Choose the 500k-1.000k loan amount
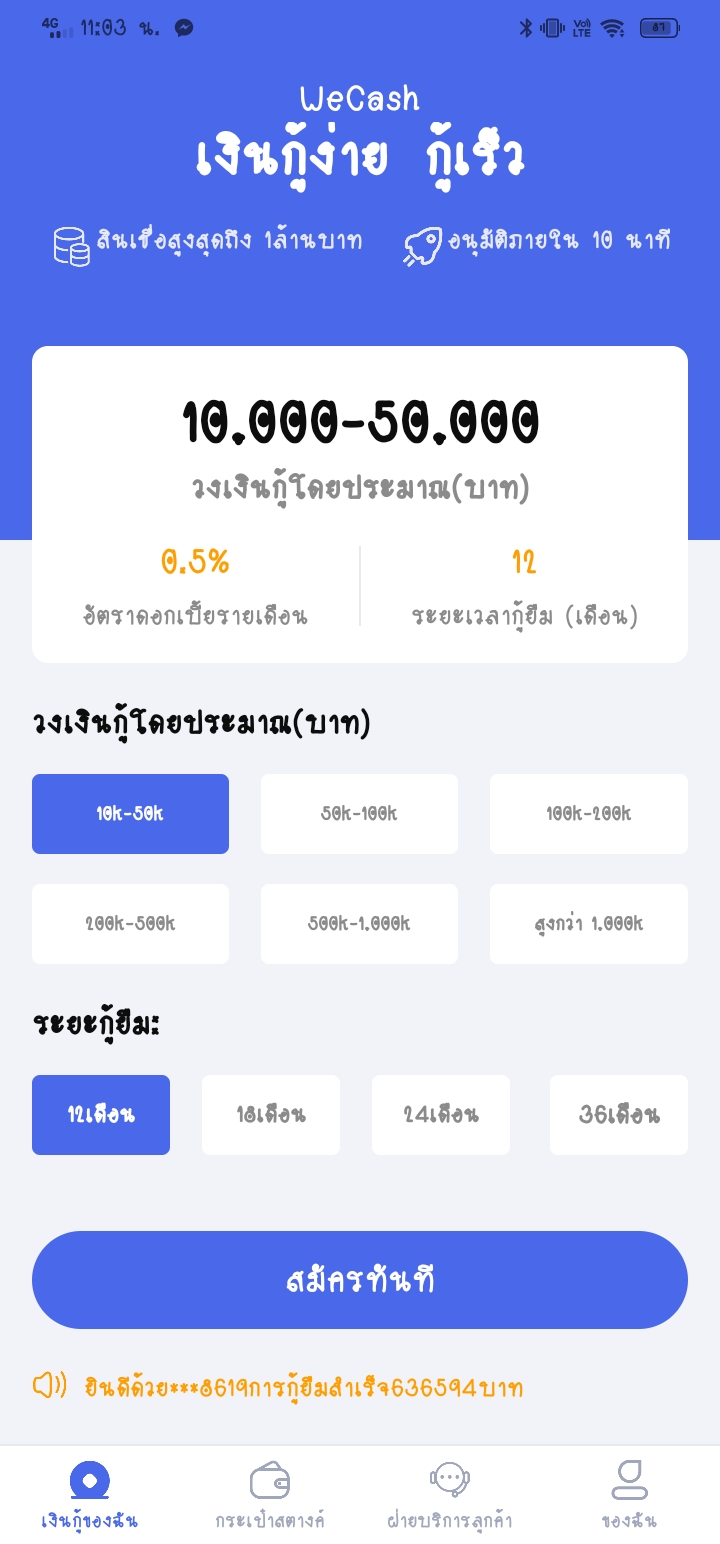This screenshot has height=1544, width=720. pos(359,924)
